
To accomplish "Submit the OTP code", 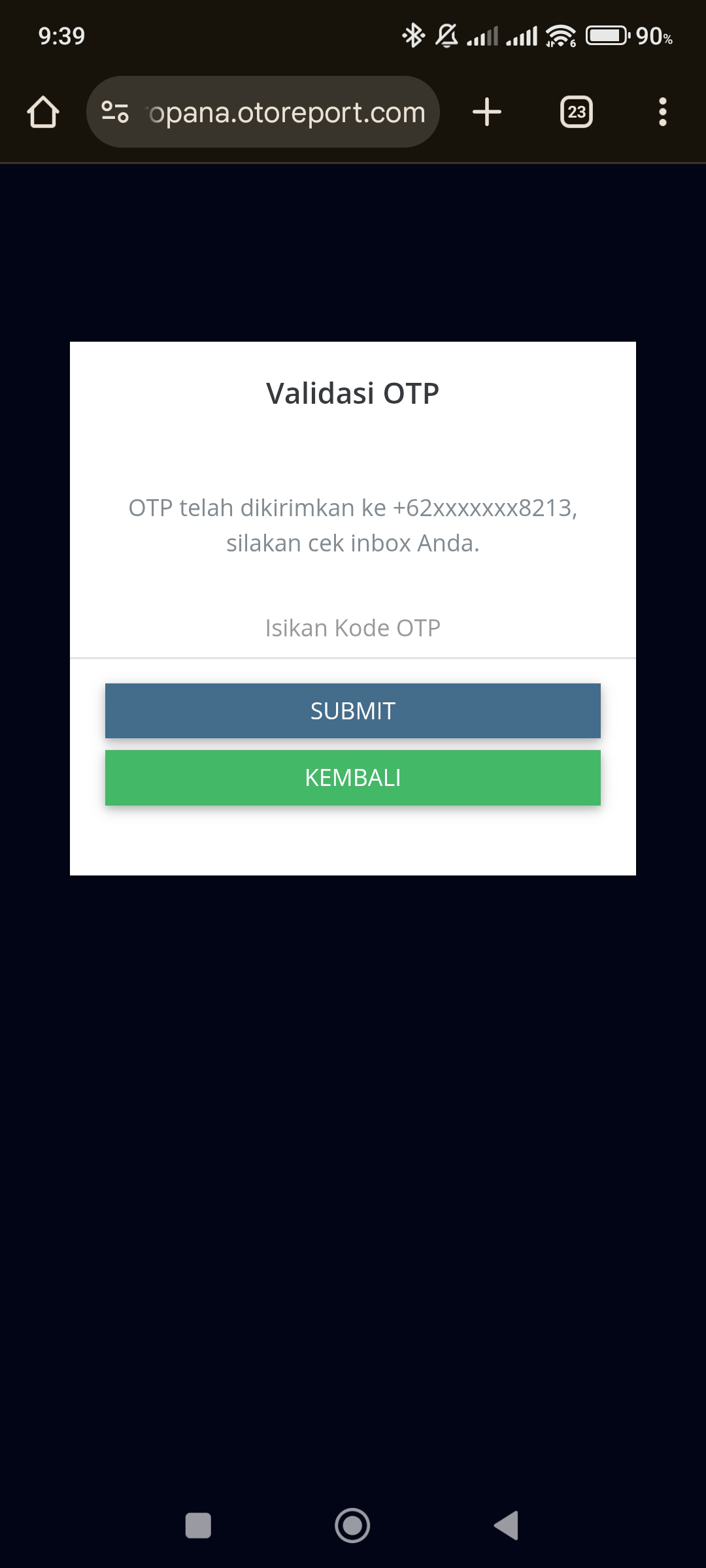I will tap(353, 711).
